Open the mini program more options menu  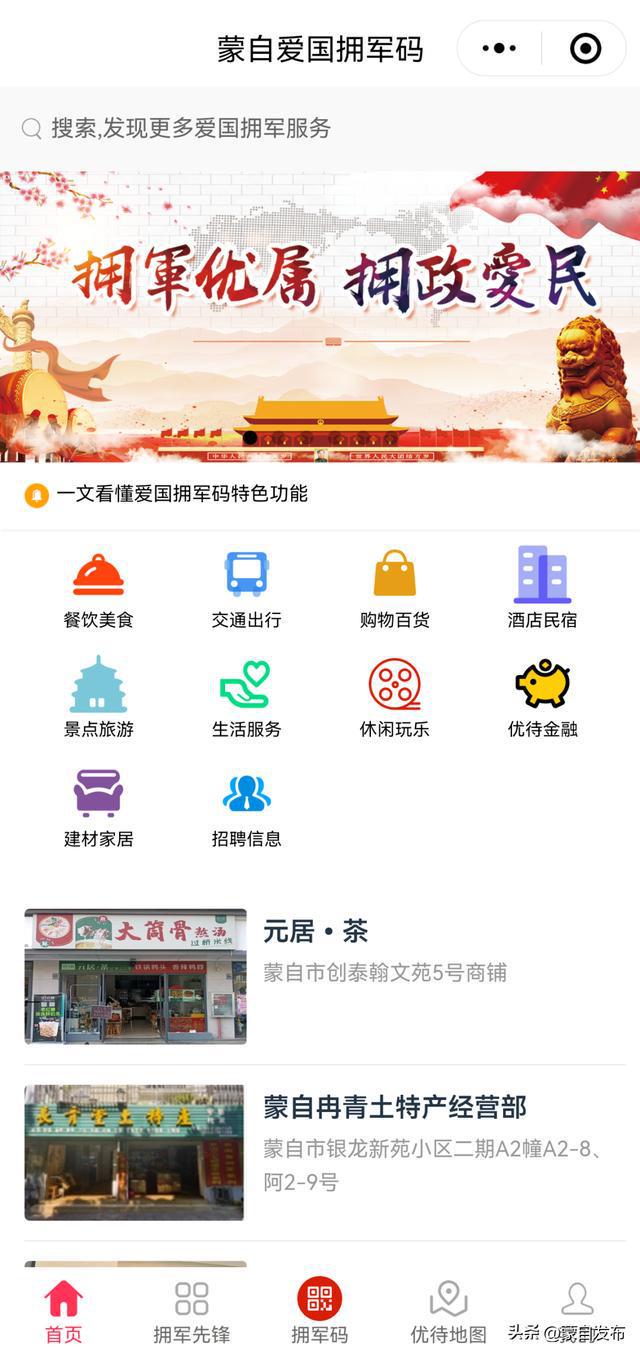pos(499,48)
